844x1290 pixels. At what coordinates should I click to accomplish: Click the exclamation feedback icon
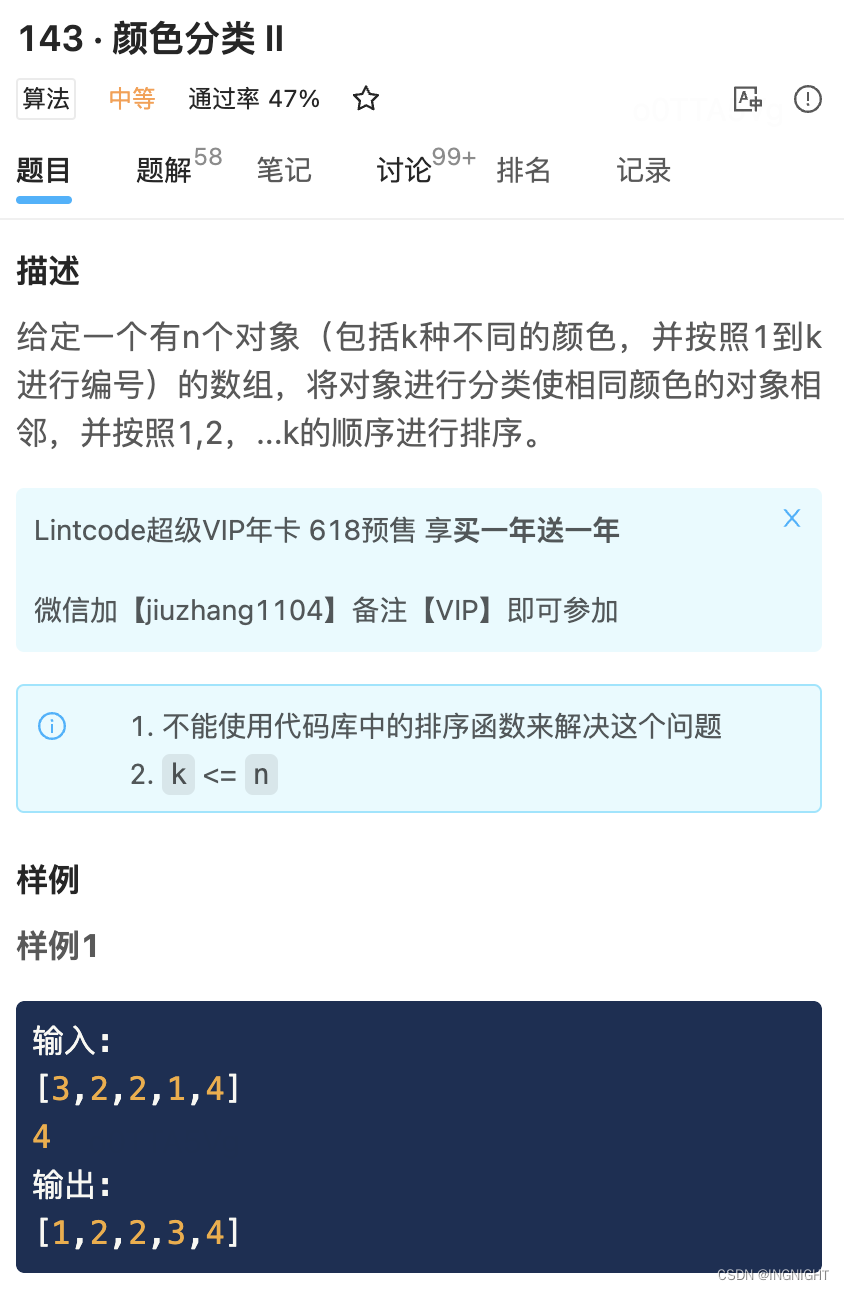pos(807,99)
